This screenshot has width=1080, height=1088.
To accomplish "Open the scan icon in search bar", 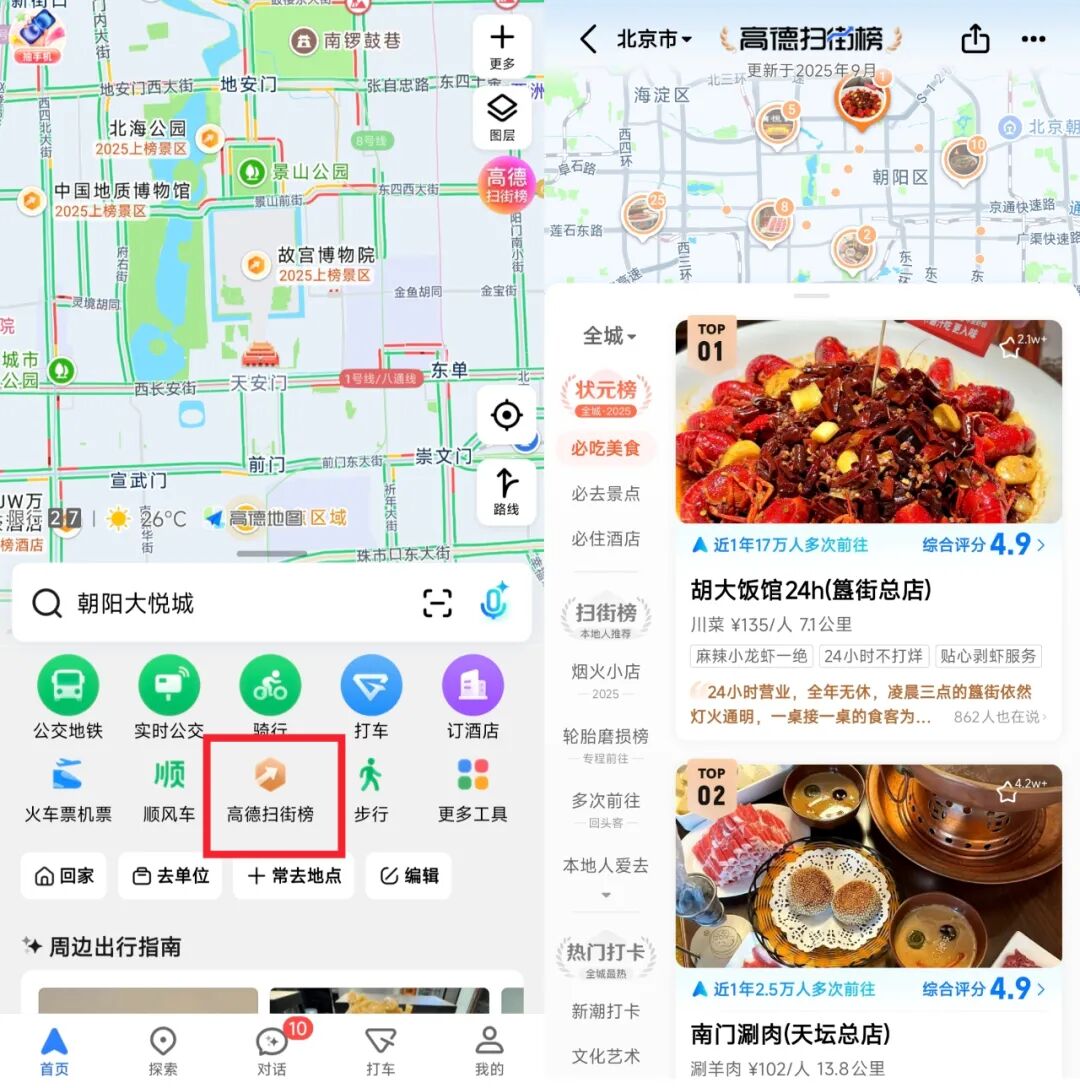I will (437, 603).
